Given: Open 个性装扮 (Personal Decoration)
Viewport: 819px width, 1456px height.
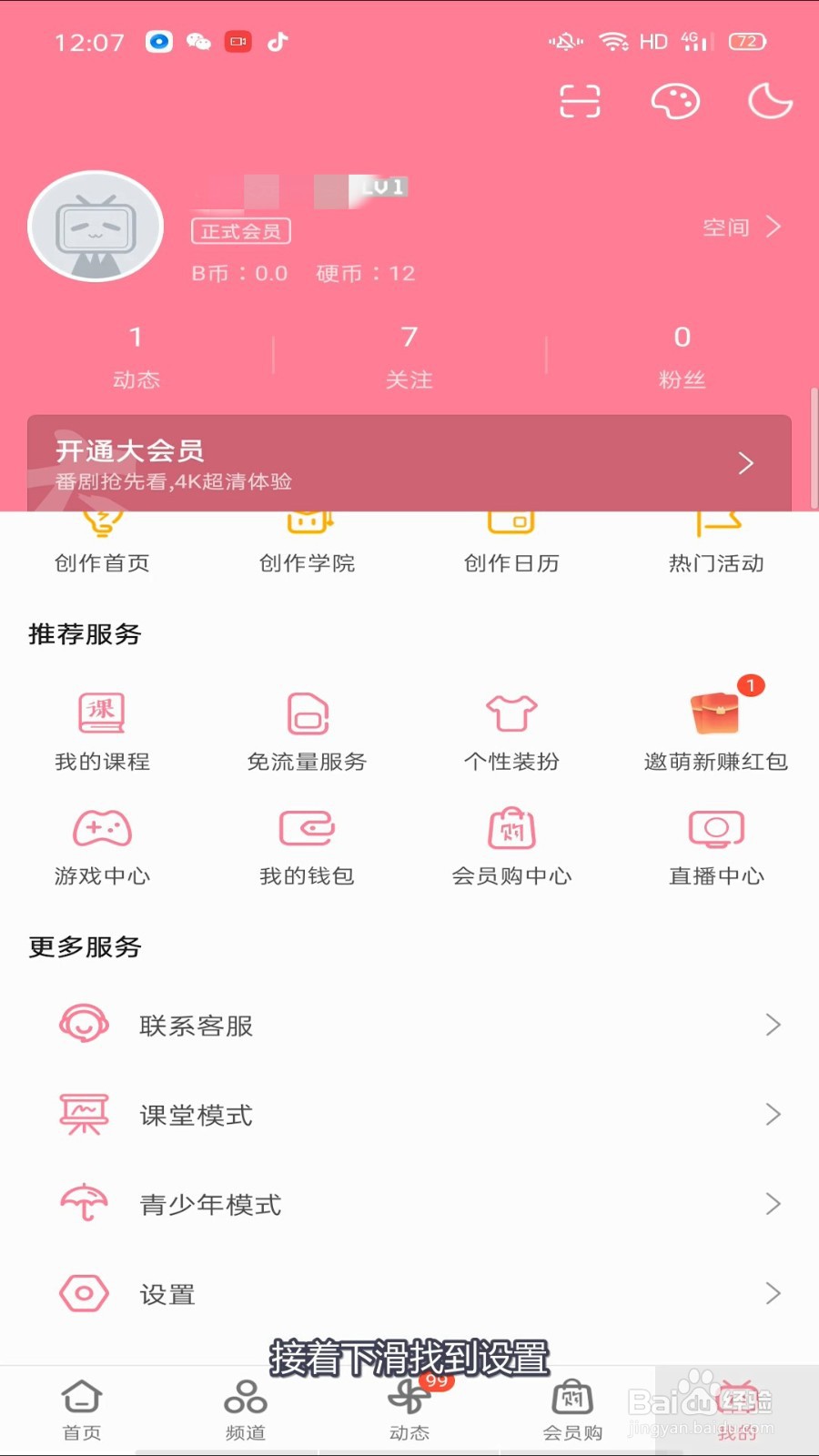Looking at the screenshot, I should point(511,728).
